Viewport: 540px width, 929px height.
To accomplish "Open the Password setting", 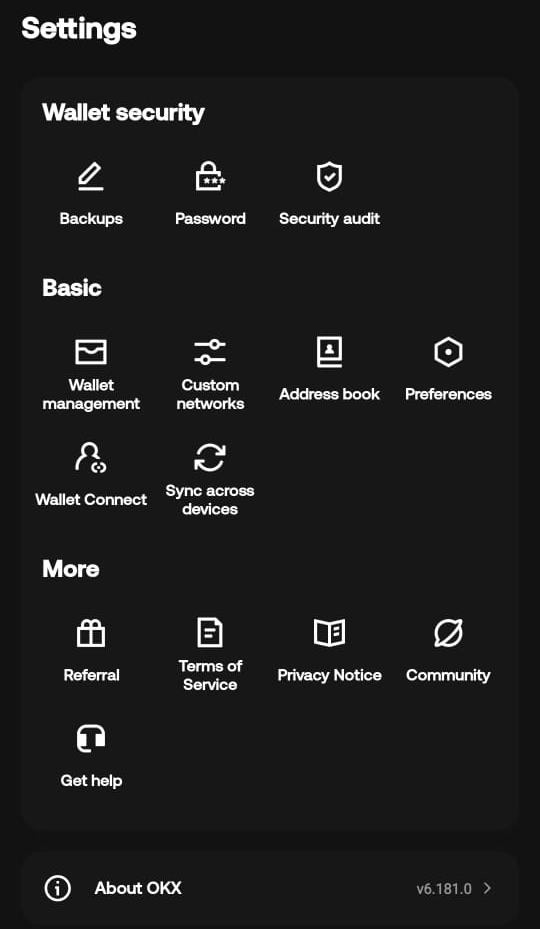I will [210, 195].
